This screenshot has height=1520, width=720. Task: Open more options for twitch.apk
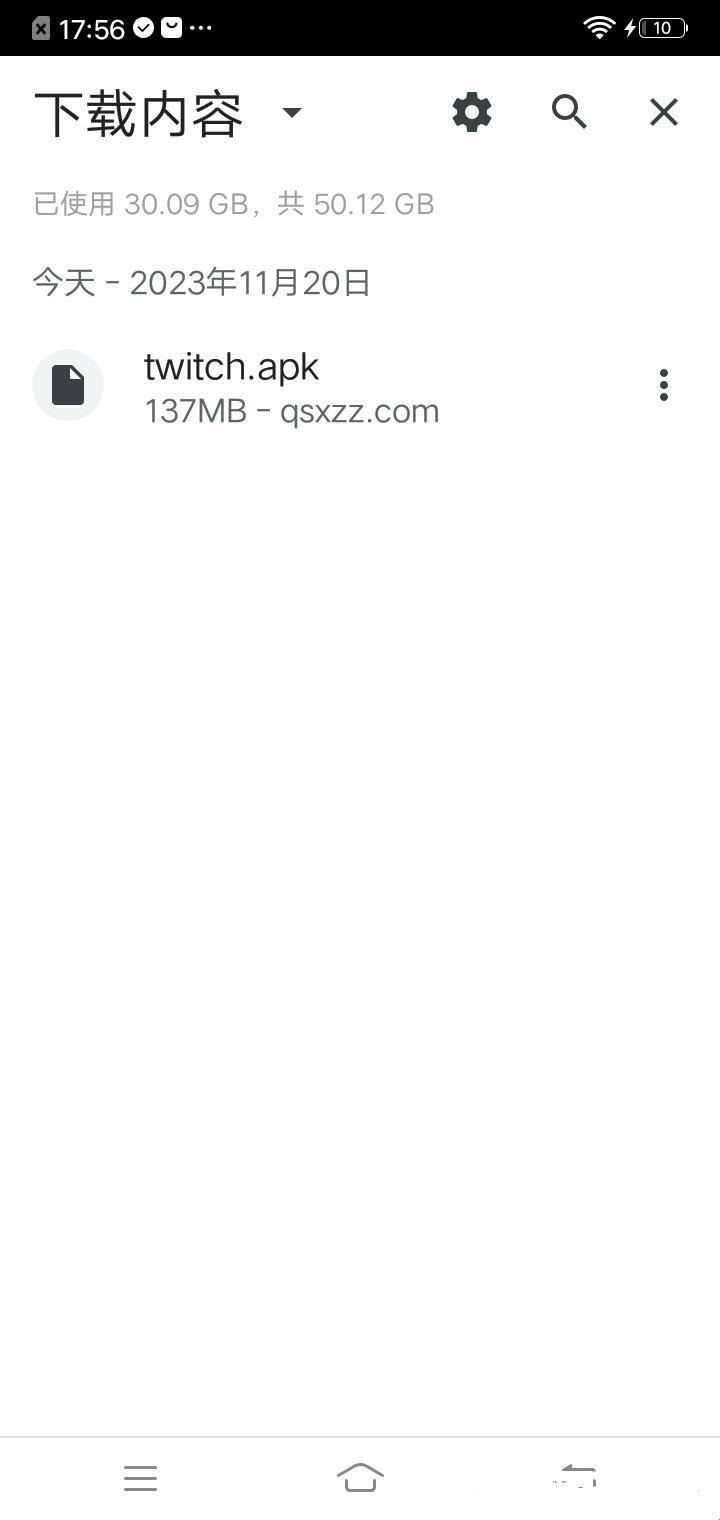click(664, 385)
